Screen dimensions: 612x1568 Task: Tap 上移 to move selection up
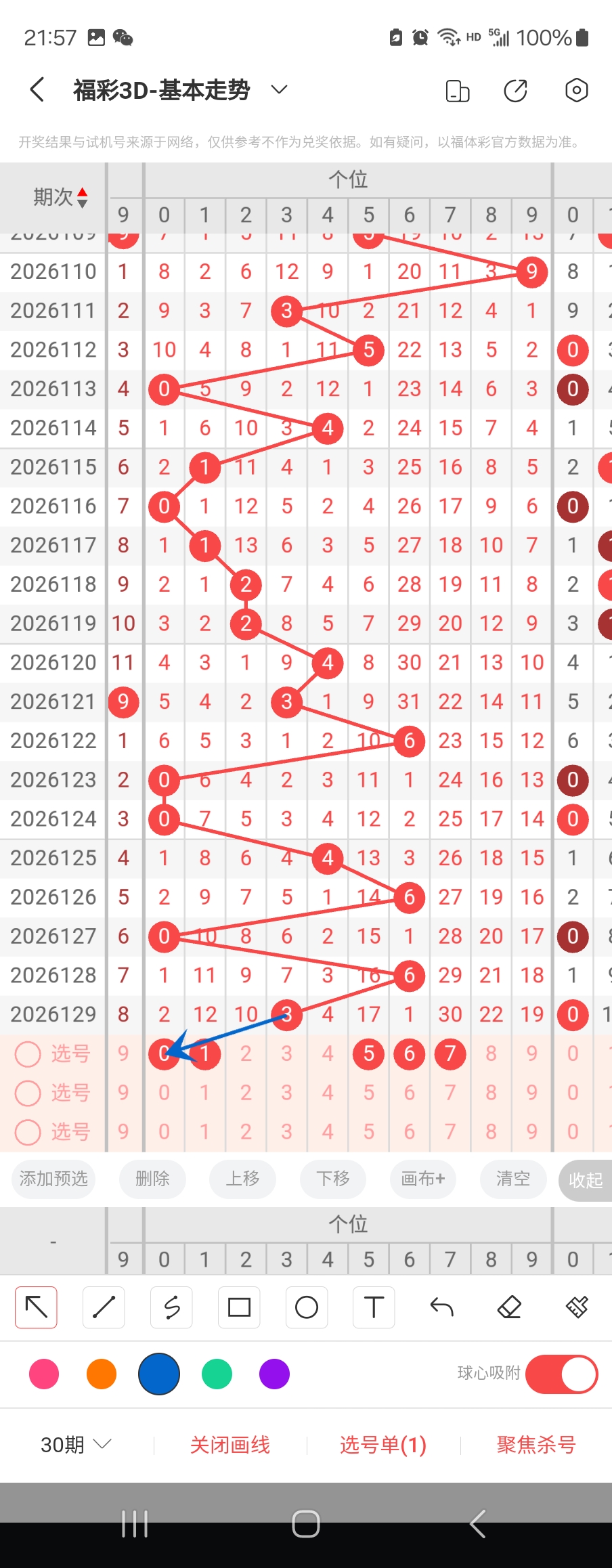pyautogui.click(x=242, y=1179)
